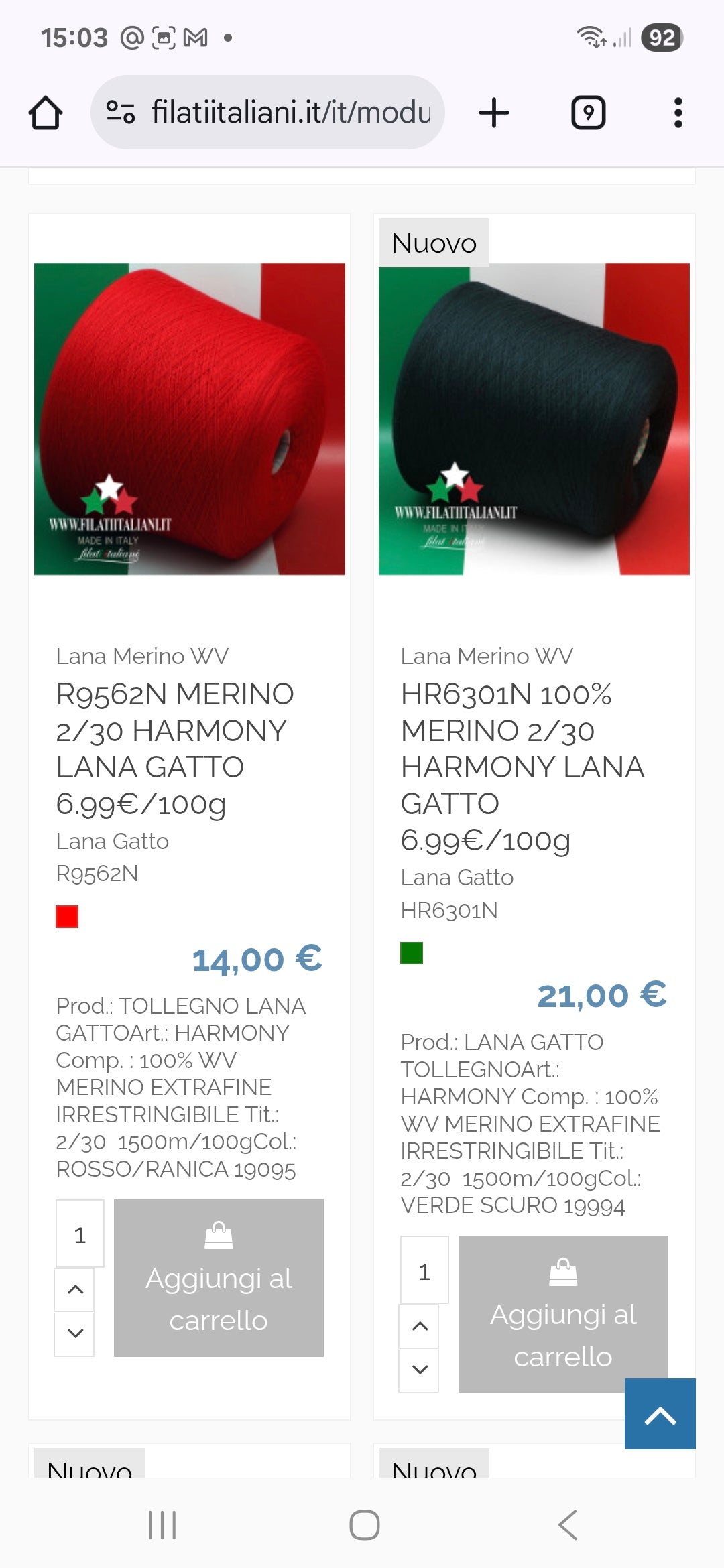Open R9562N MERINO 2/30 HARMONY product title
Image resolution: width=724 pixels, height=1568 pixels.
(174, 748)
